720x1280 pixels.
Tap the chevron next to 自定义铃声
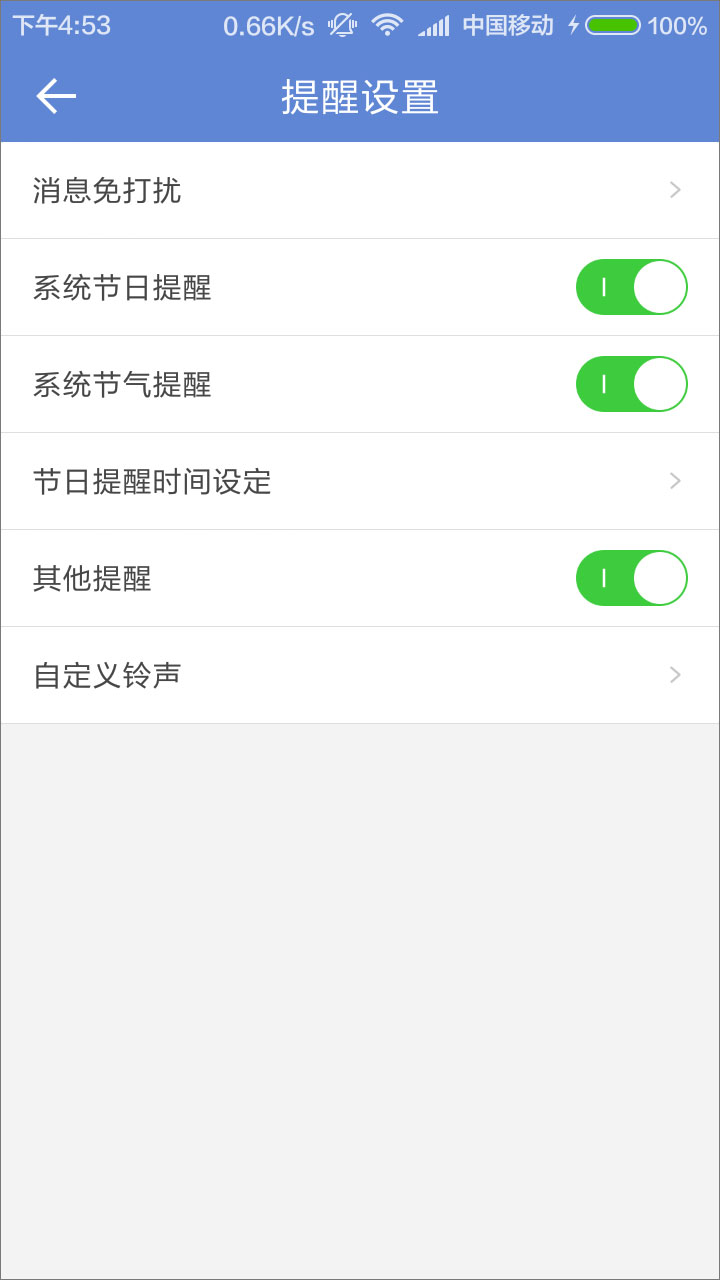click(x=674, y=675)
